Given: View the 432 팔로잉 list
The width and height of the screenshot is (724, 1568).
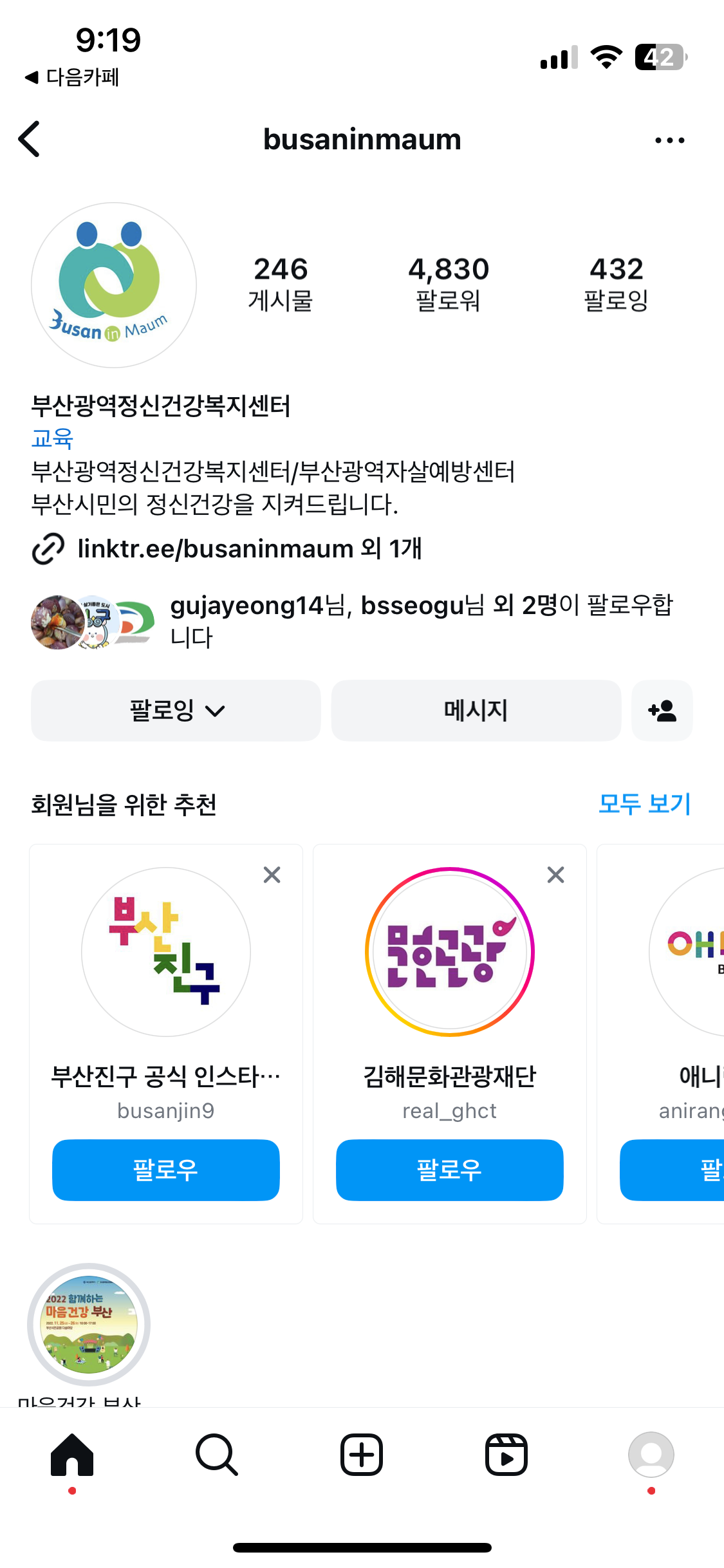Looking at the screenshot, I should [x=616, y=283].
